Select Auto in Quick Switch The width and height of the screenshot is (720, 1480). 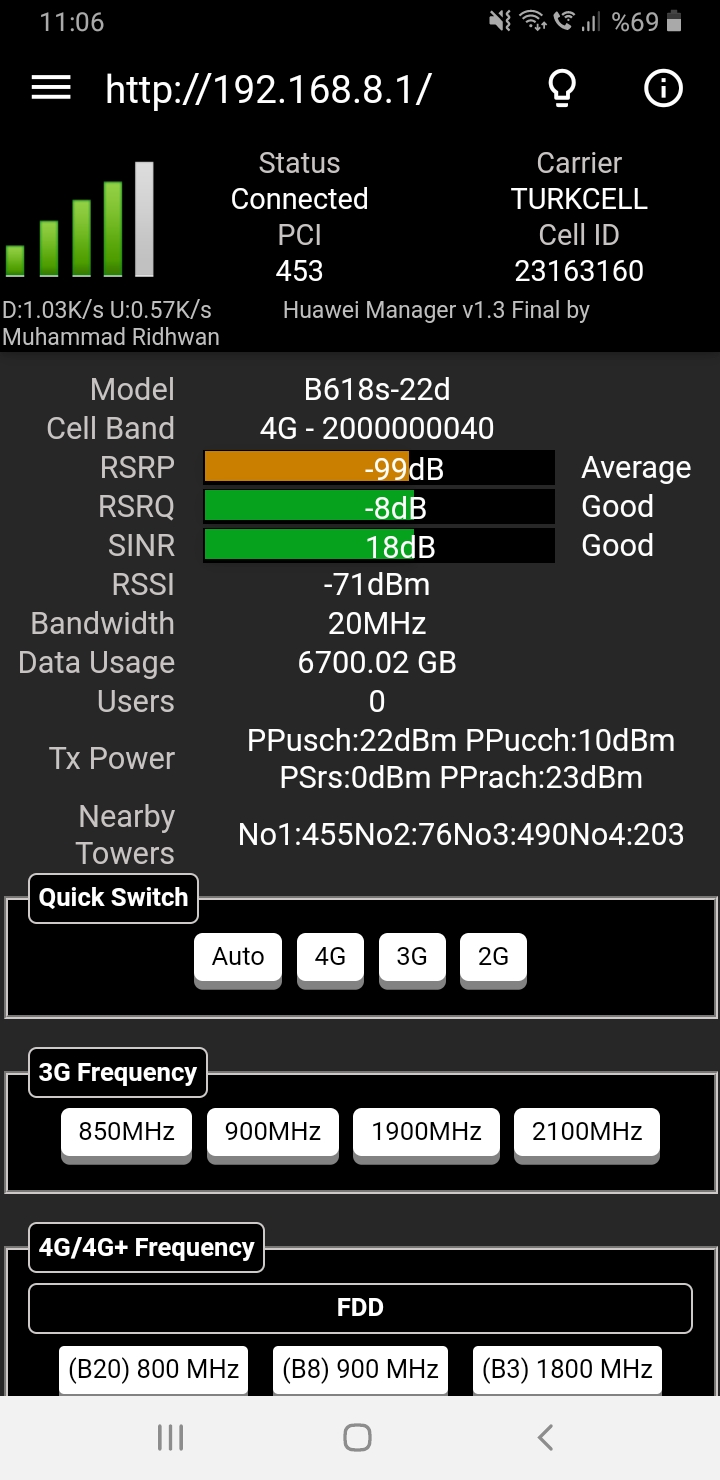(x=238, y=957)
